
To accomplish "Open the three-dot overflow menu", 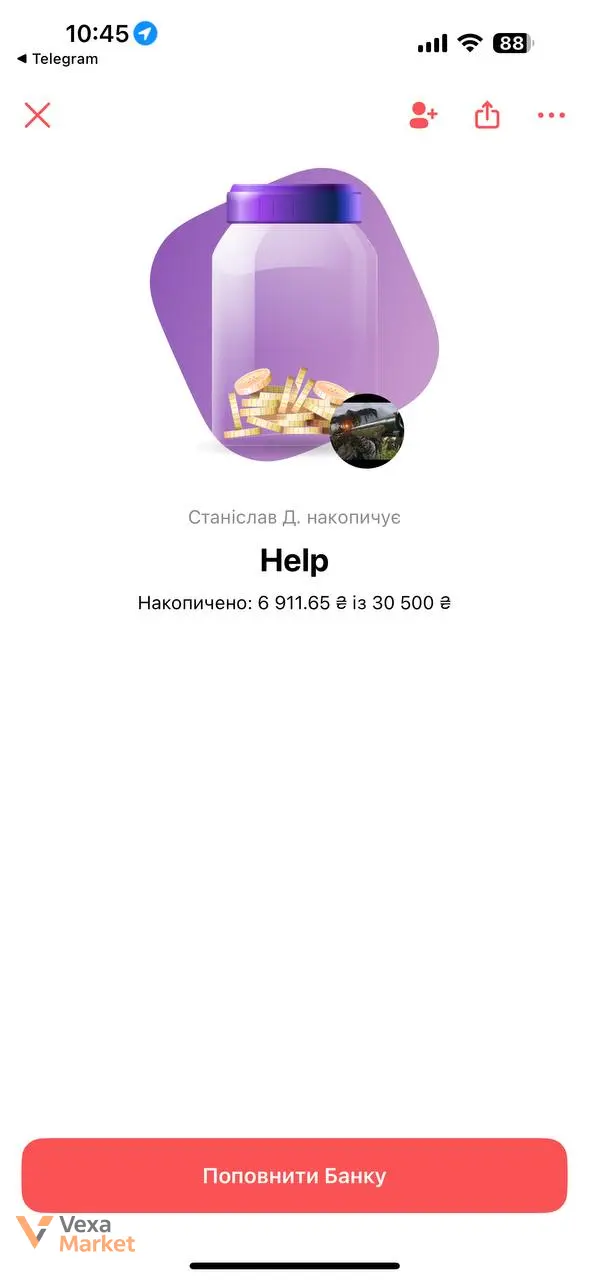I will [x=551, y=116].
